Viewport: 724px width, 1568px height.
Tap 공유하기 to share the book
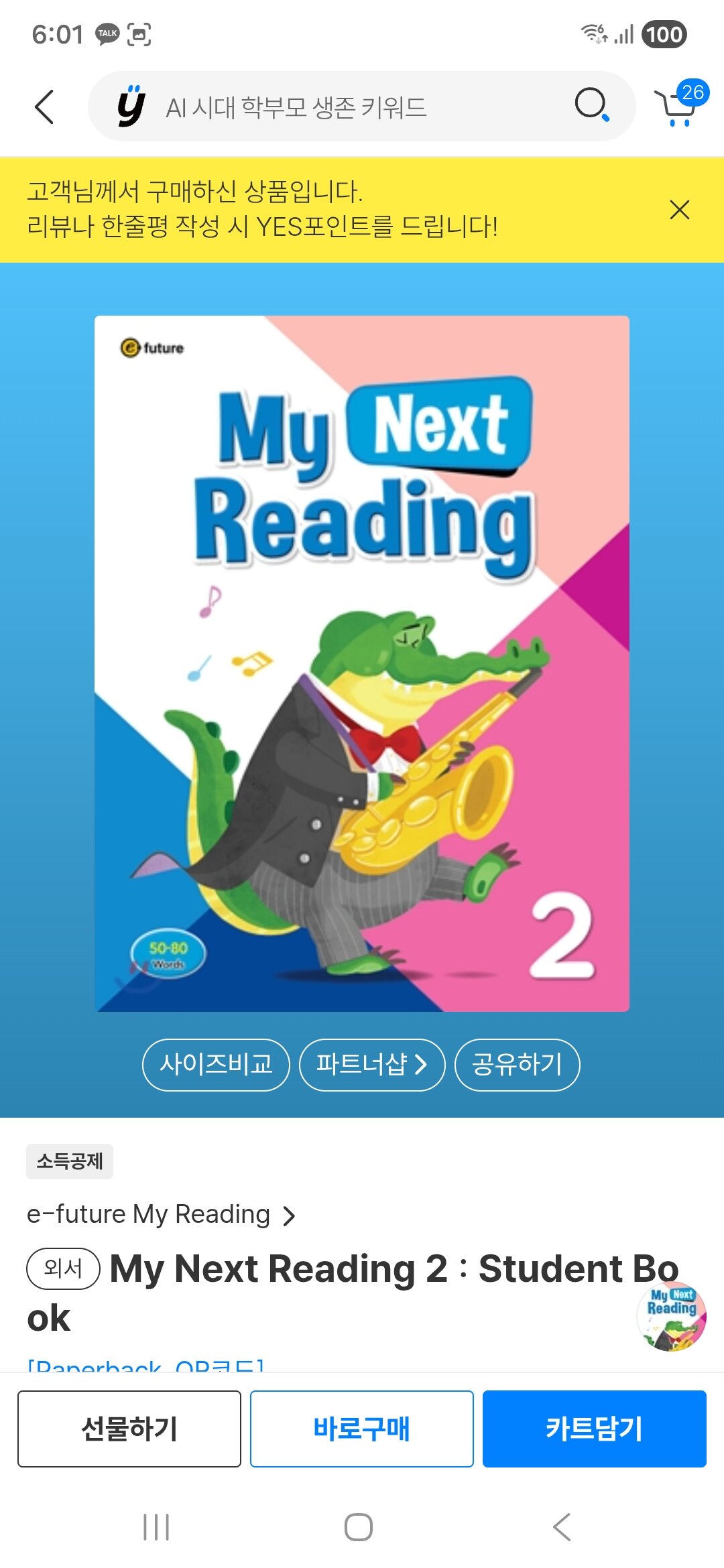pyautogui.click(x=517, y=1065)
